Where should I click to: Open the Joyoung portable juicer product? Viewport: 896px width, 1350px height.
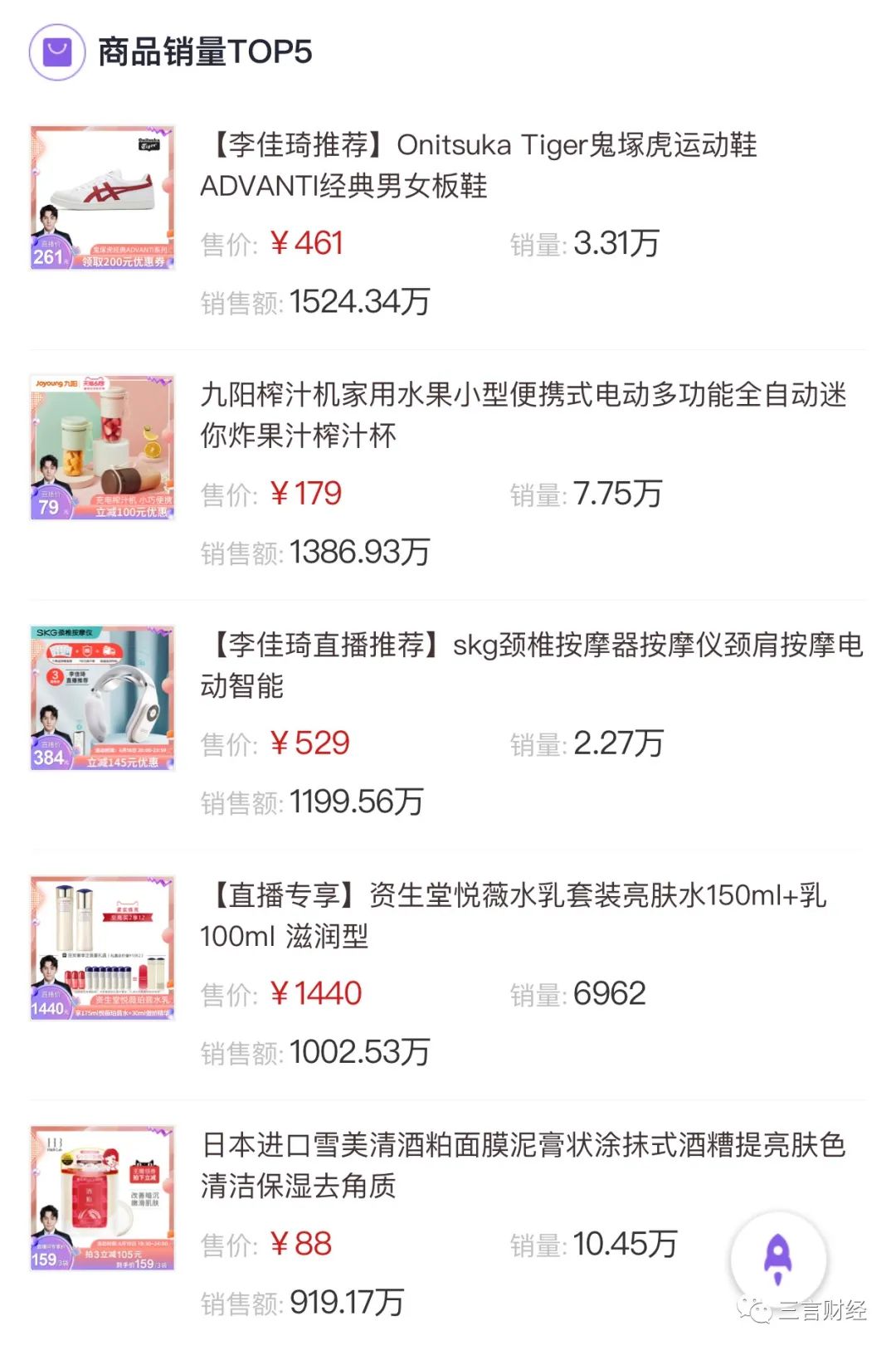pos(523,415)
